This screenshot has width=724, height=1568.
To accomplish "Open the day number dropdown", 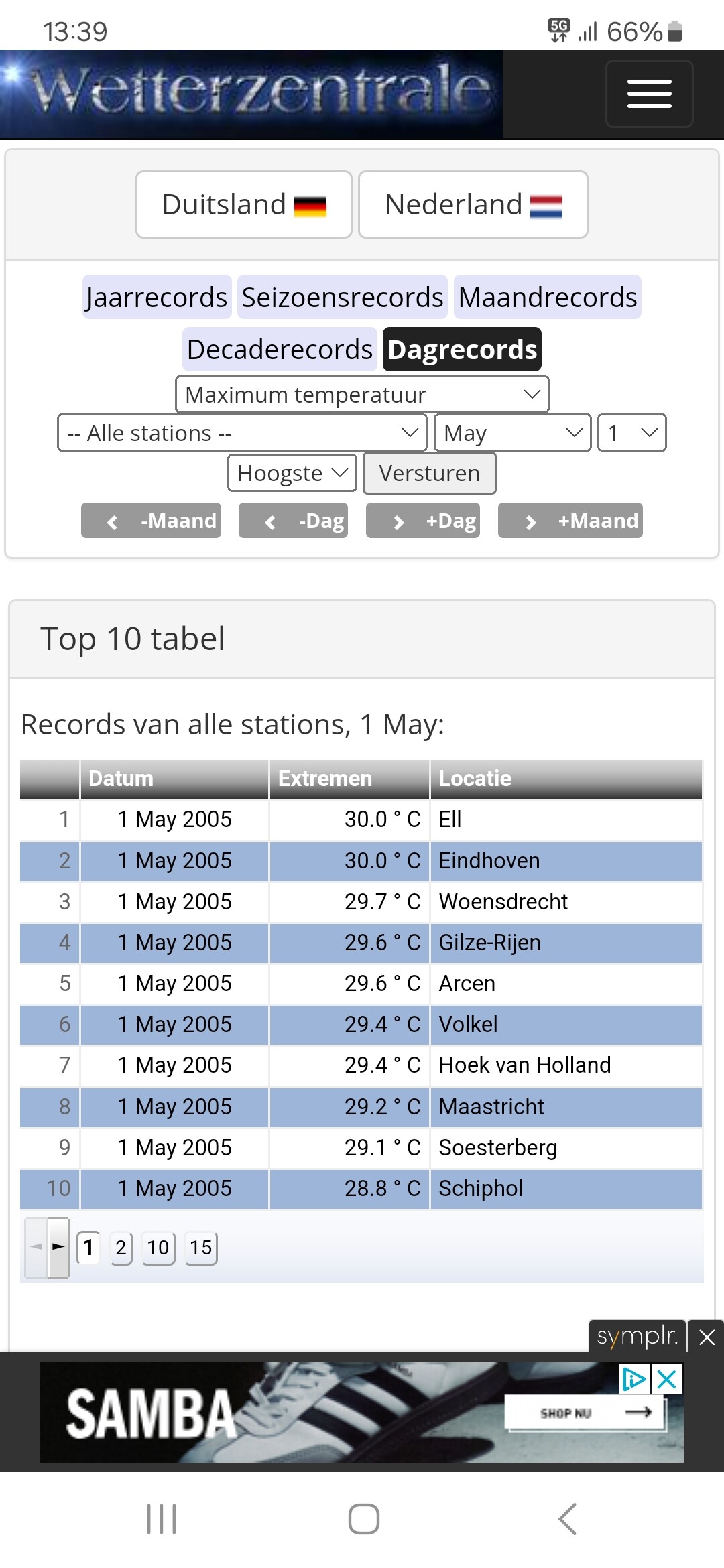I will pyautogui.click(x=631, y=433).
